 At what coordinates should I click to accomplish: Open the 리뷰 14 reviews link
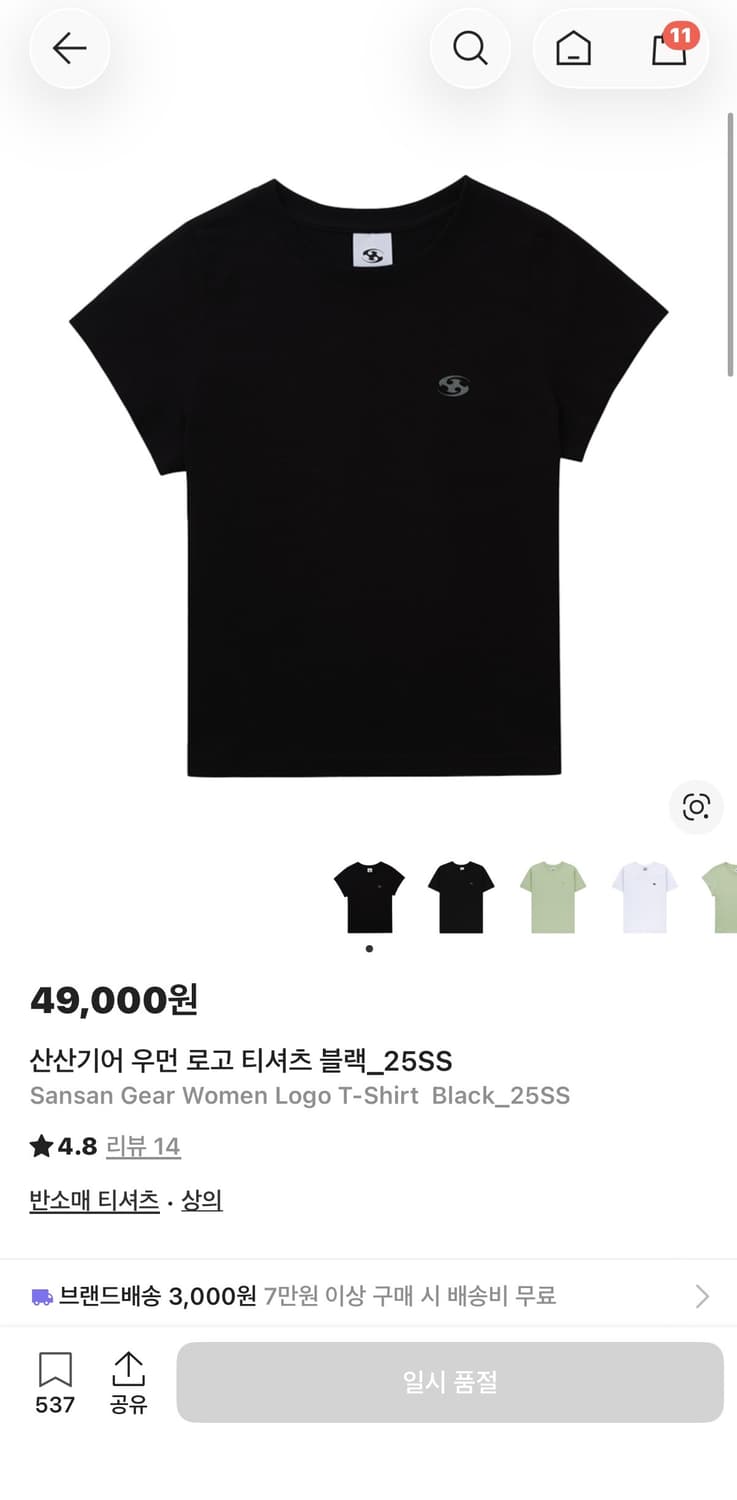143,1146
